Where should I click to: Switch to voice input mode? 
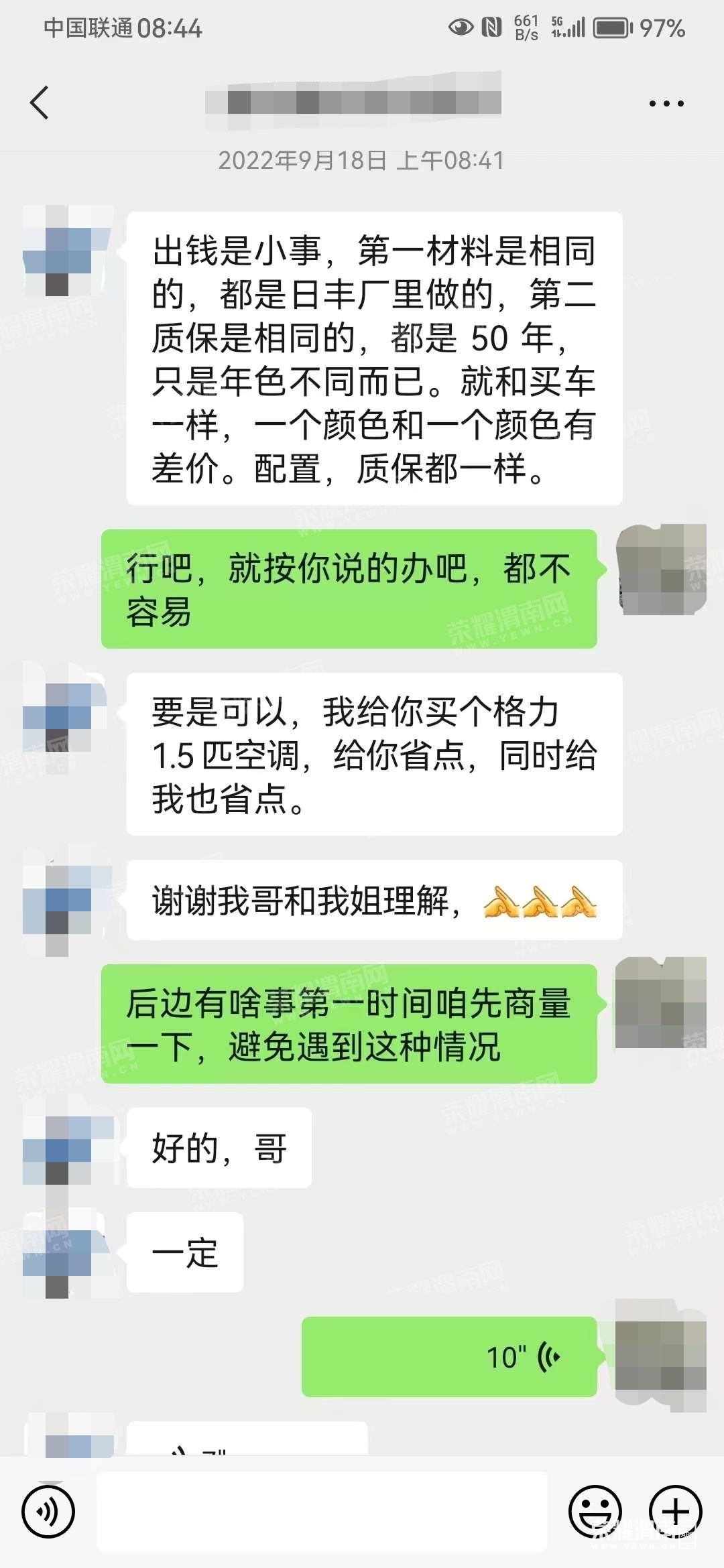click(x=48, y=1512)
